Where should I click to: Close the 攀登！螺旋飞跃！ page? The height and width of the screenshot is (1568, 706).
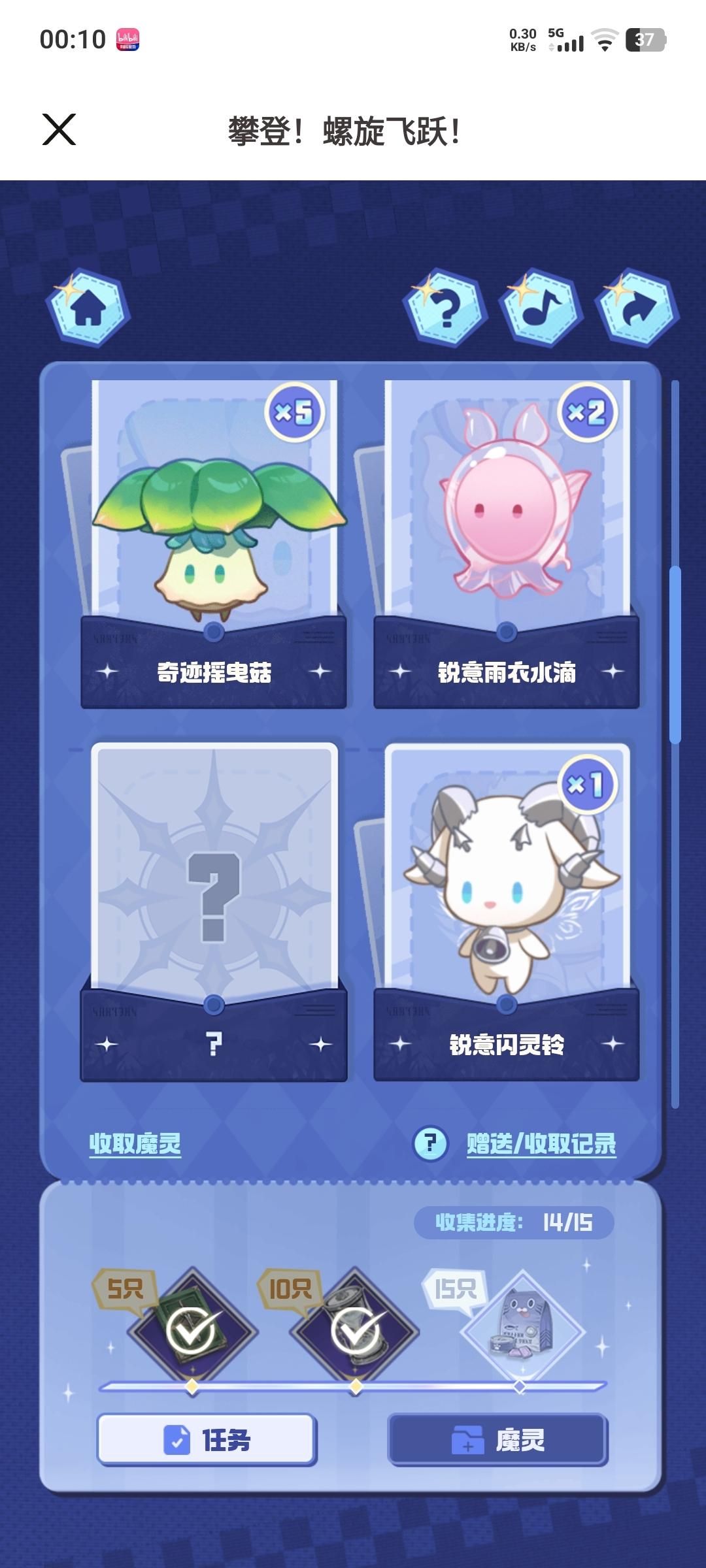[x=59, y=129]
